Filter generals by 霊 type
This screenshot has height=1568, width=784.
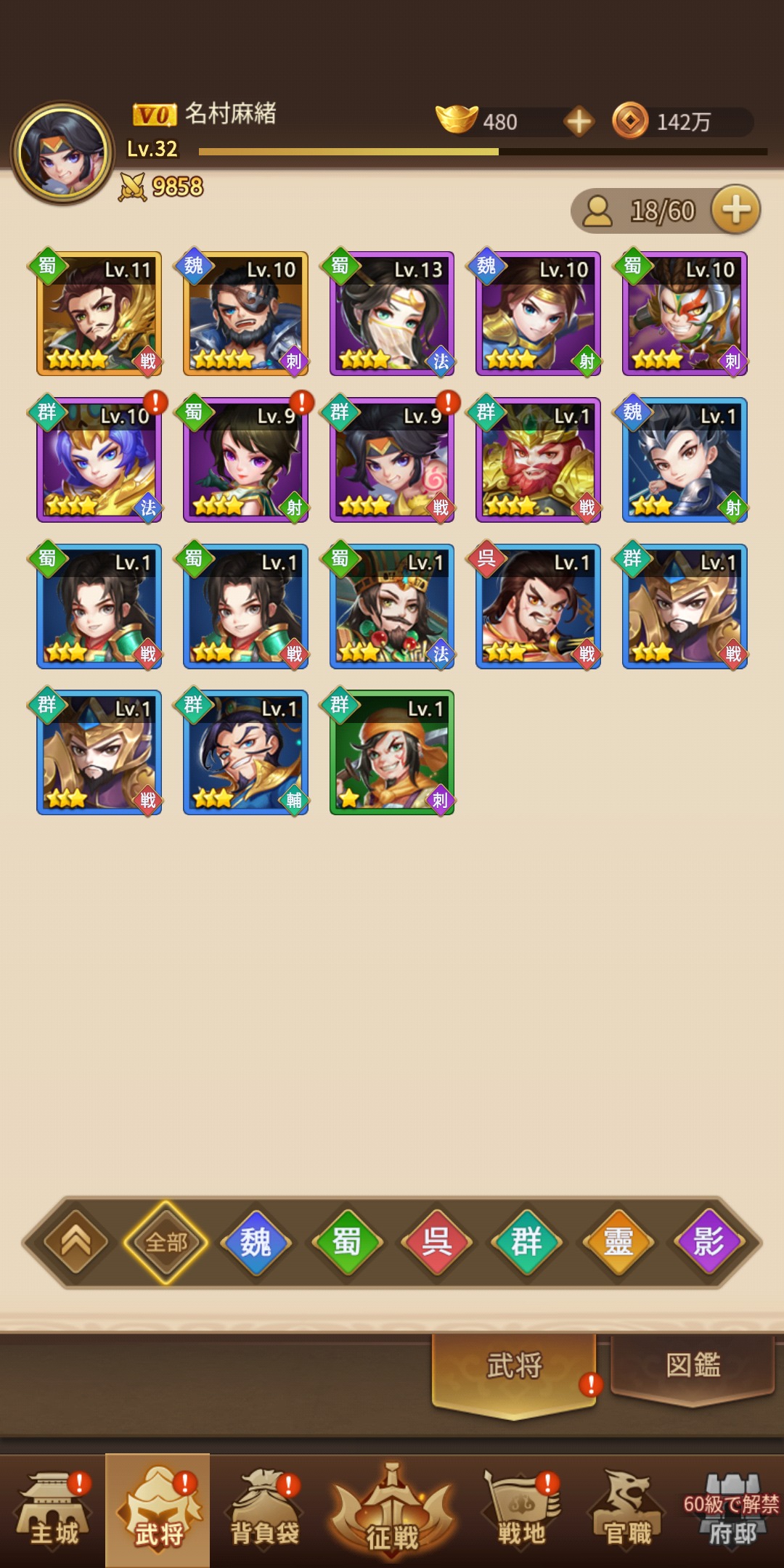[618, 1242]
